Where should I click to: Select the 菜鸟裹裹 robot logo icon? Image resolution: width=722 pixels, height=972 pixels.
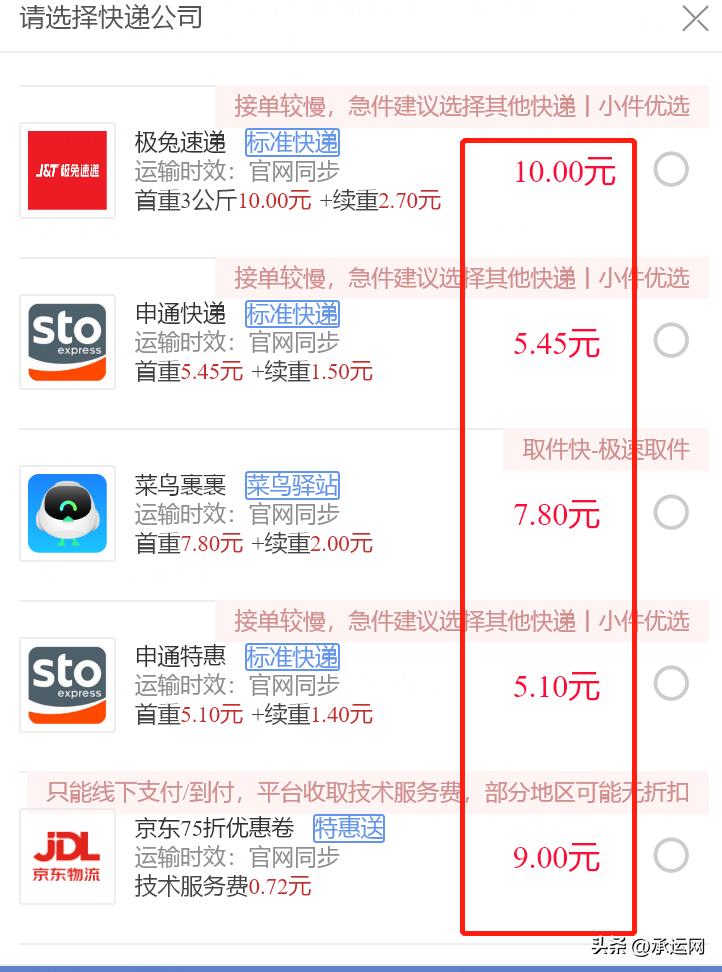point(66,513)
